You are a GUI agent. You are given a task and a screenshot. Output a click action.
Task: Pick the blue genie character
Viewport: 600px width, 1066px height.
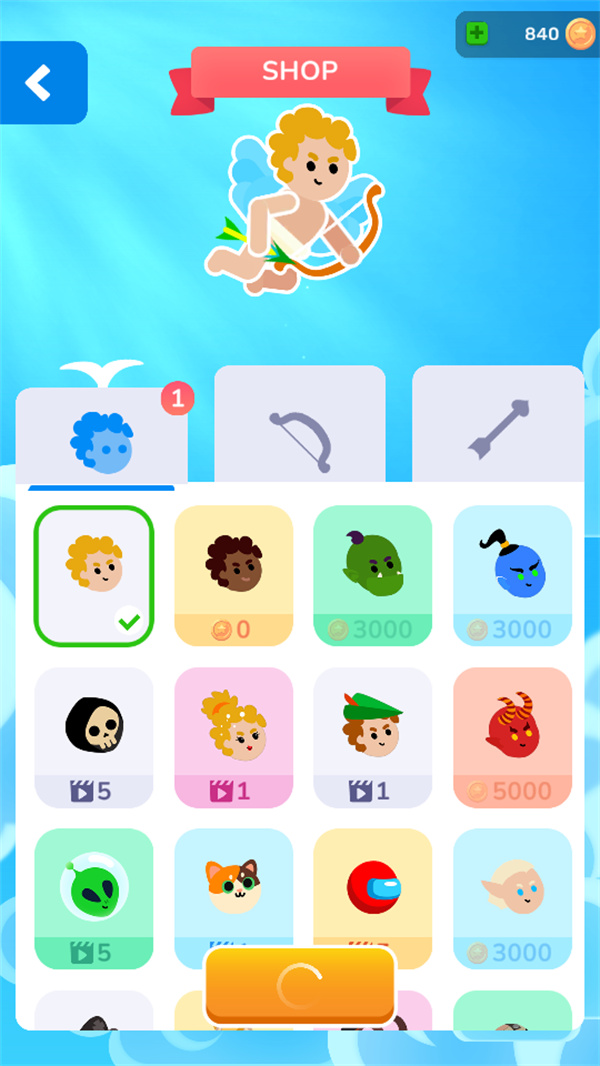tap(512, 575)
